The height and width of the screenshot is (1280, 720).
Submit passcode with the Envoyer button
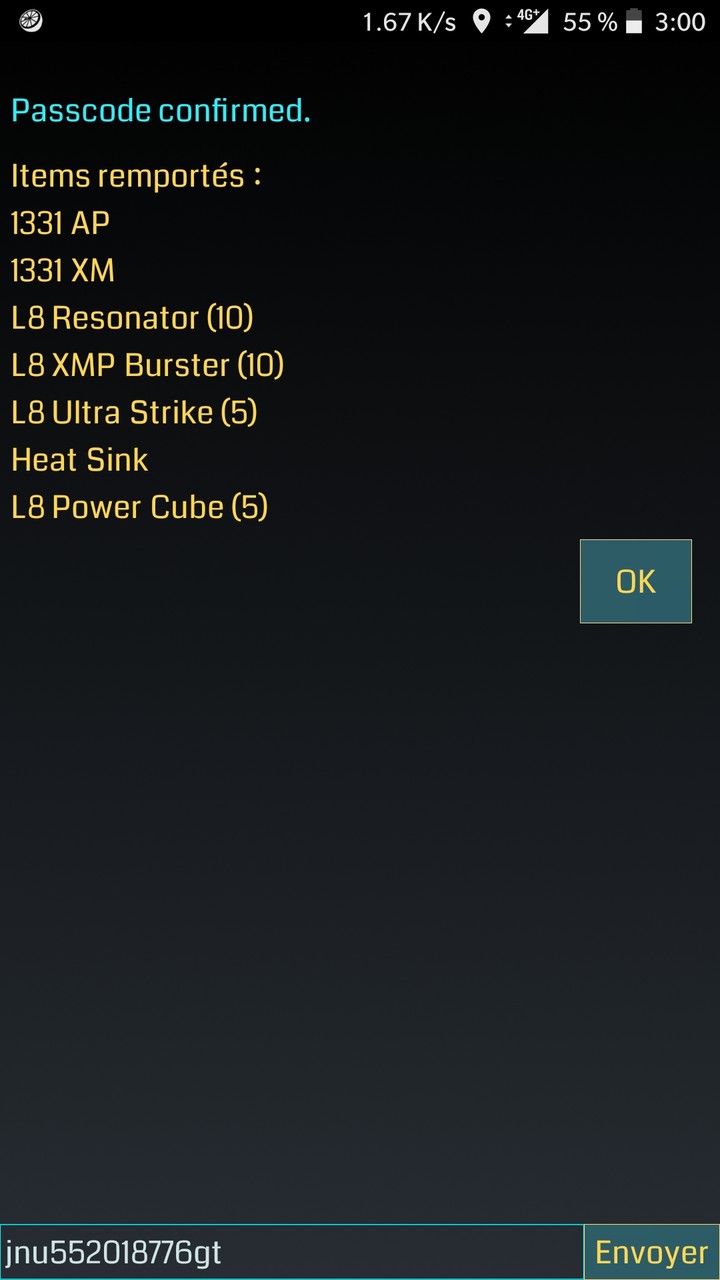(651, 1252)
